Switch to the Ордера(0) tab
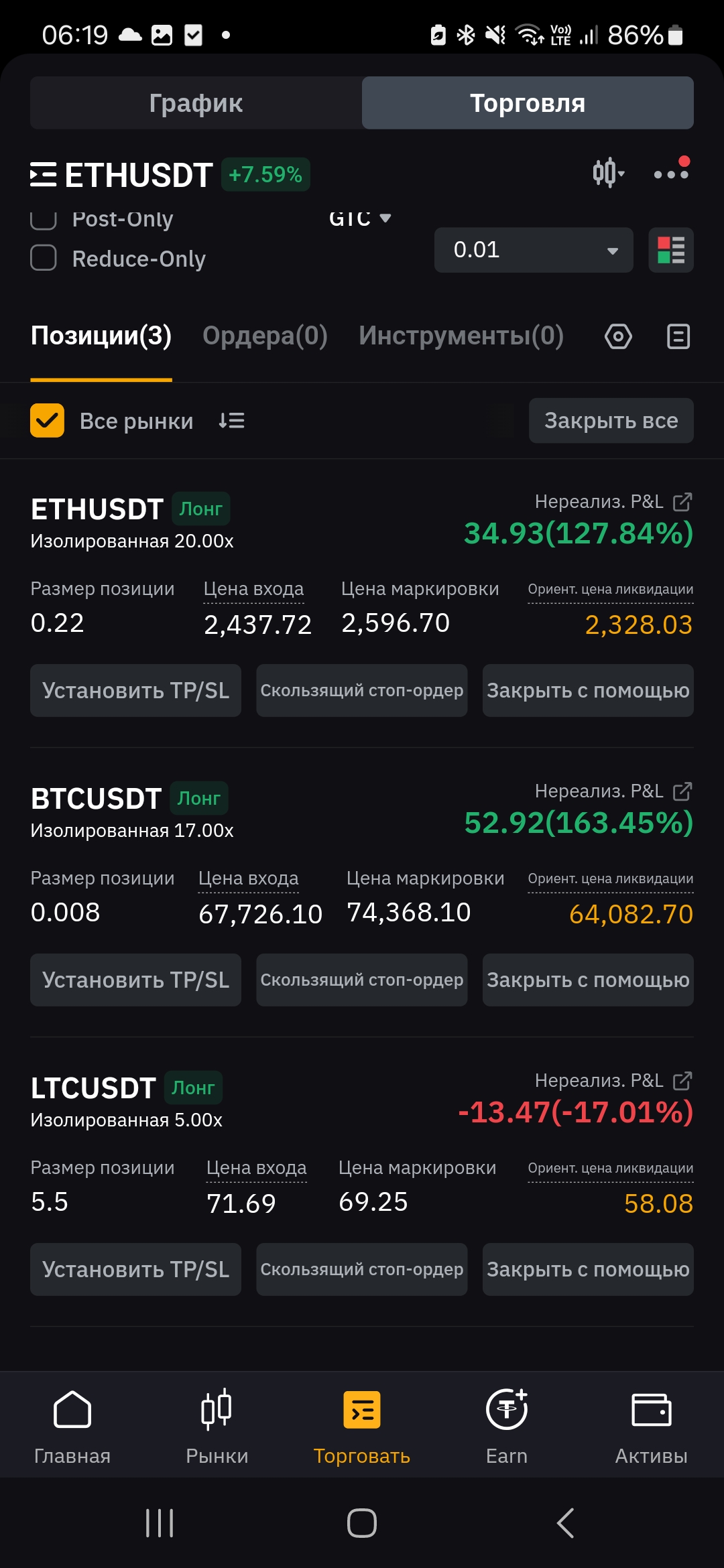 click(265, 336)
